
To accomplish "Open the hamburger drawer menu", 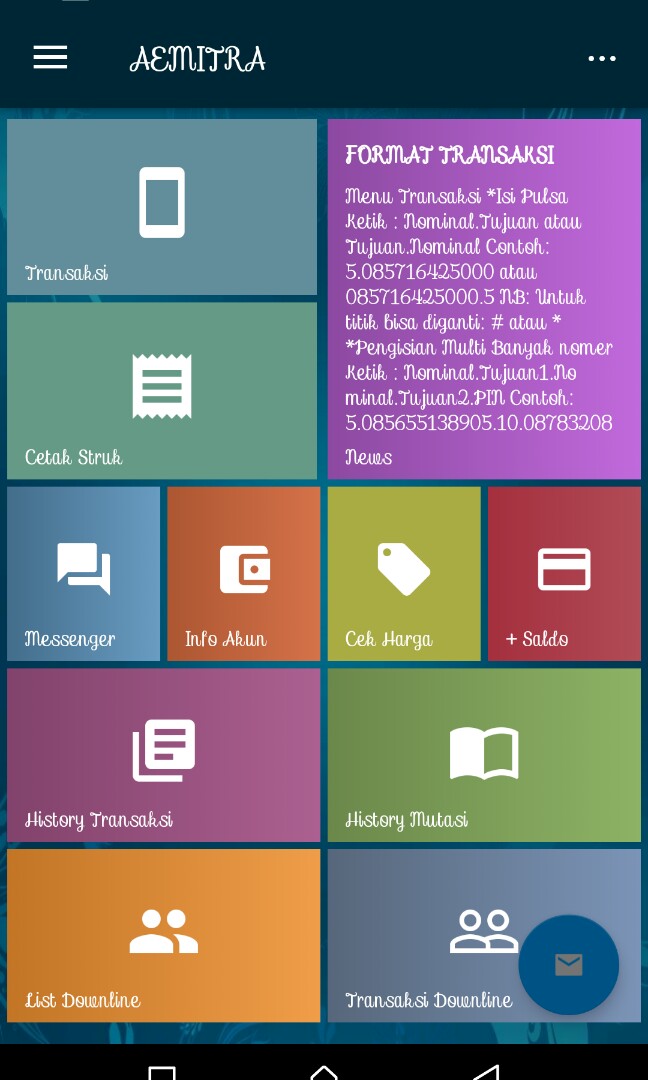I will (x=50, y=58).
